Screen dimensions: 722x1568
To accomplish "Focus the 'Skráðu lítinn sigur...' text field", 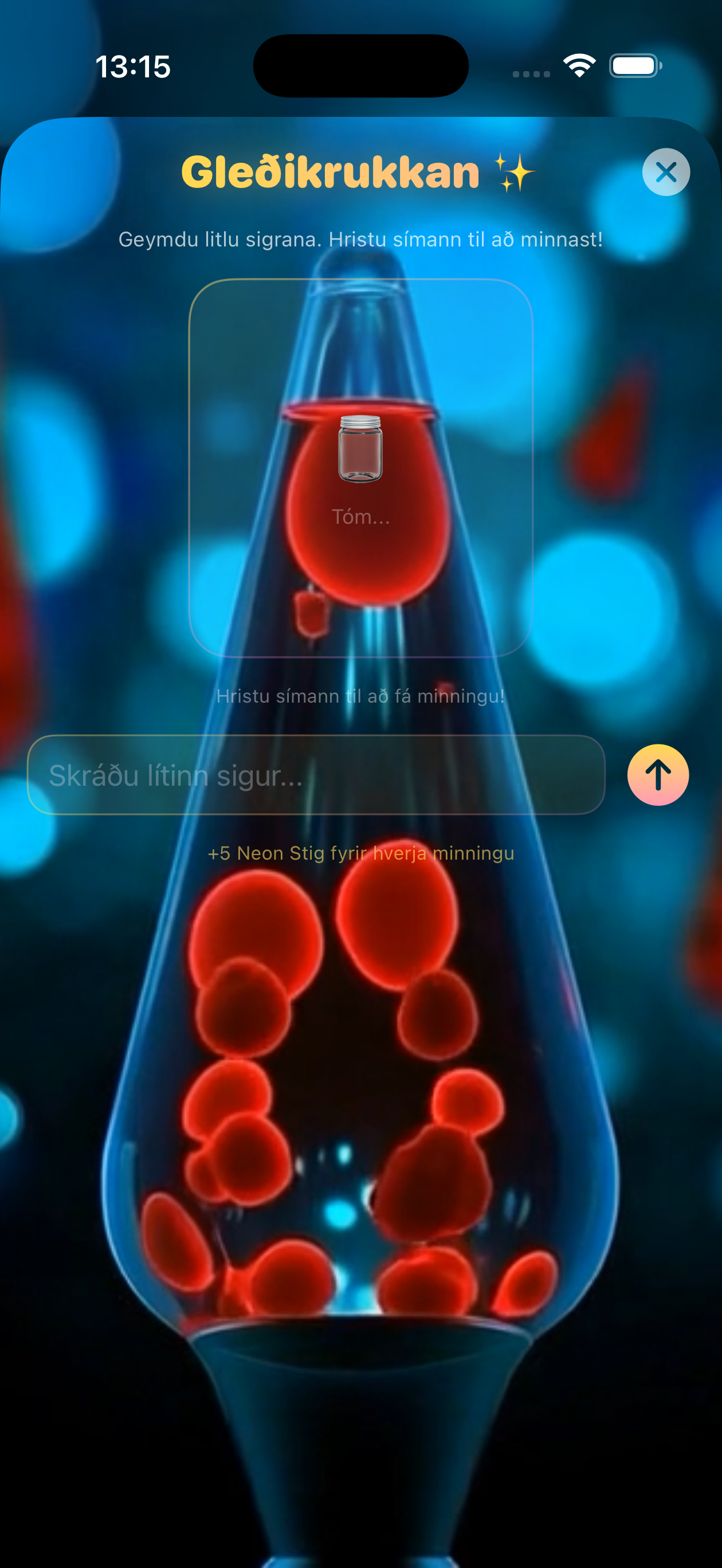I will pos(316,775).
